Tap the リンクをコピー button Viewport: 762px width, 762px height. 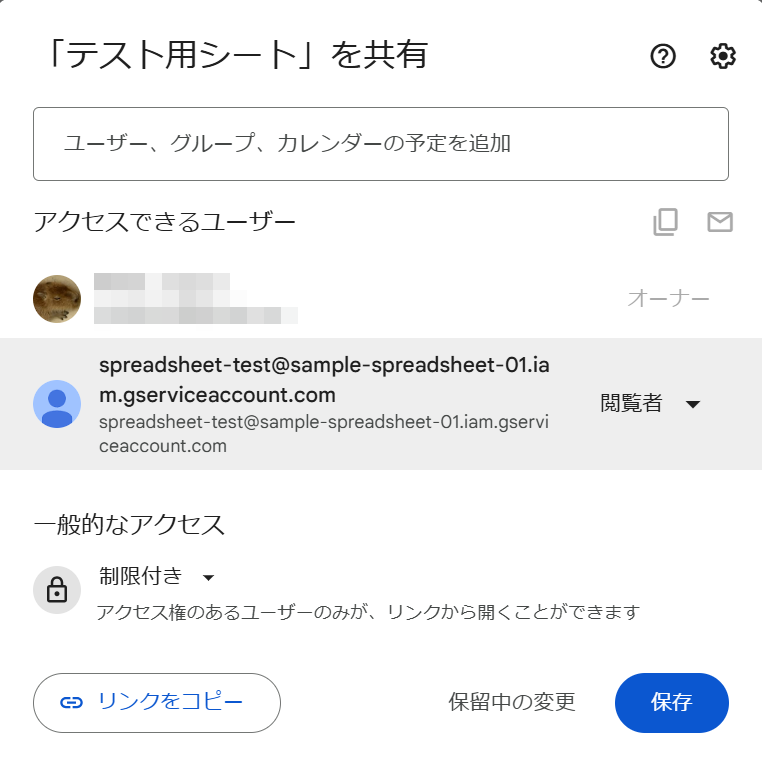(x=157, y=703)
